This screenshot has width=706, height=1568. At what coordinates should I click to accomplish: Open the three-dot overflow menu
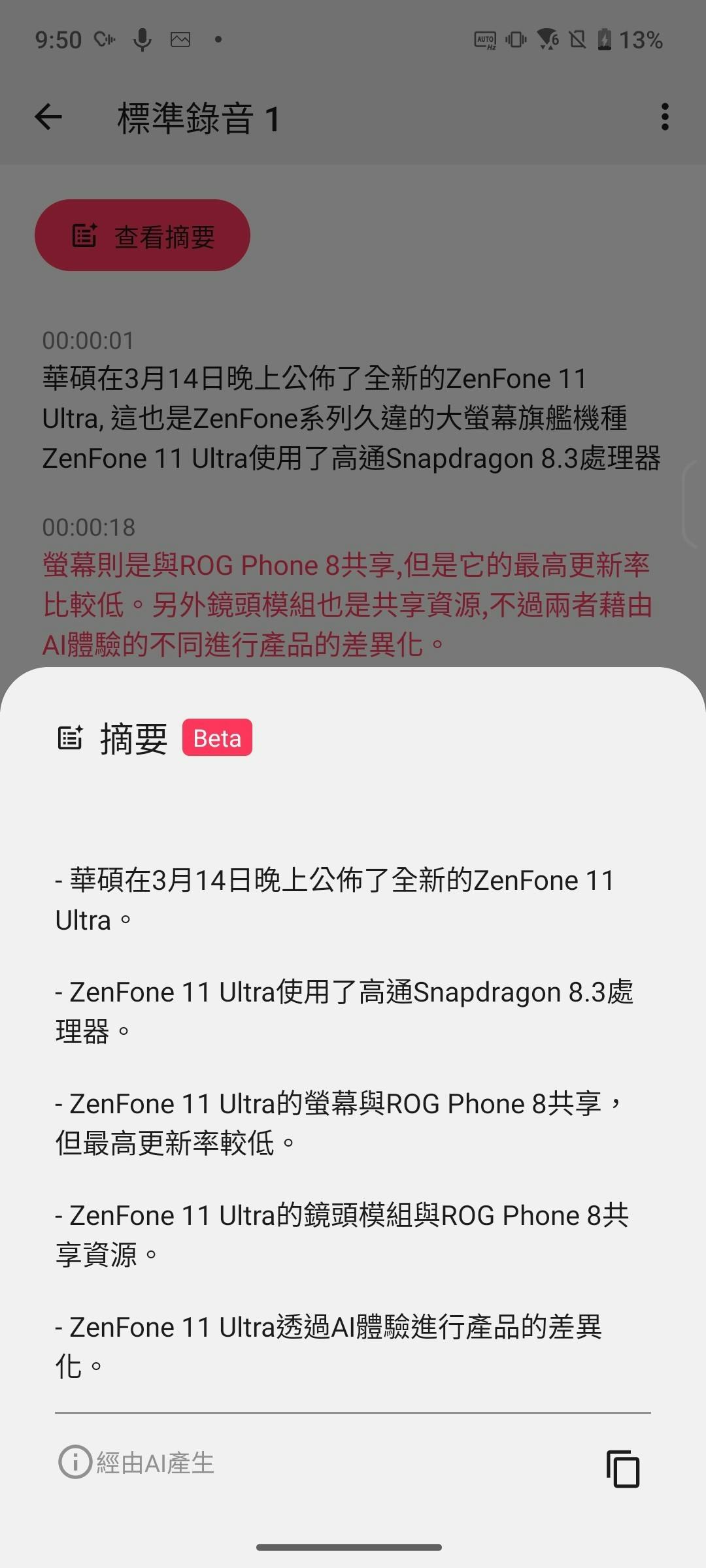tap(664, 118)
